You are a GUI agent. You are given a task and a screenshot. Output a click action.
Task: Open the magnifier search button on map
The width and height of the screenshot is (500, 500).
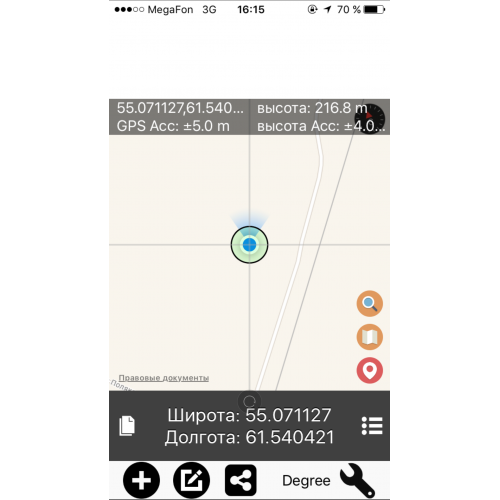[x=369, y=303]
